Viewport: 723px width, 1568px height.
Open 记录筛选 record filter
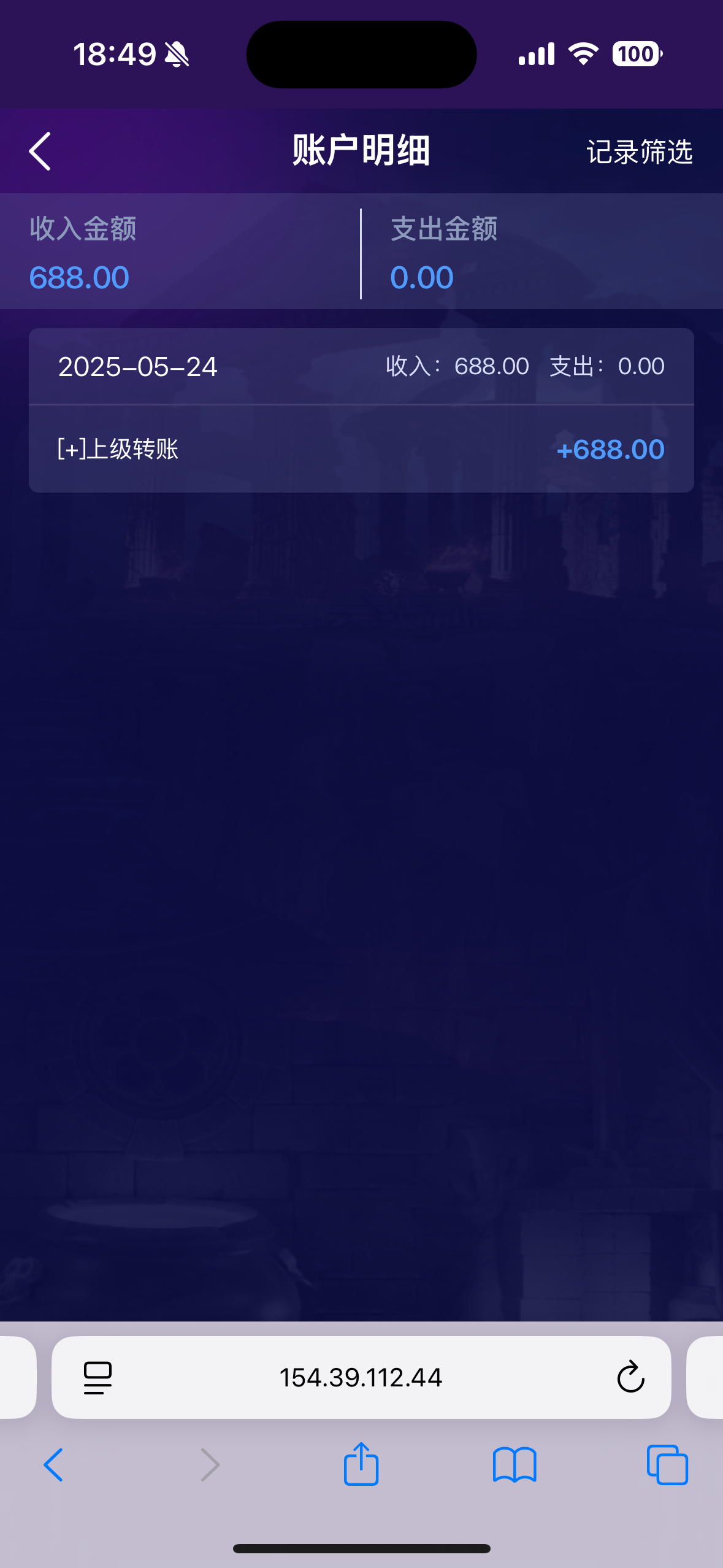[x=639, y=152]
